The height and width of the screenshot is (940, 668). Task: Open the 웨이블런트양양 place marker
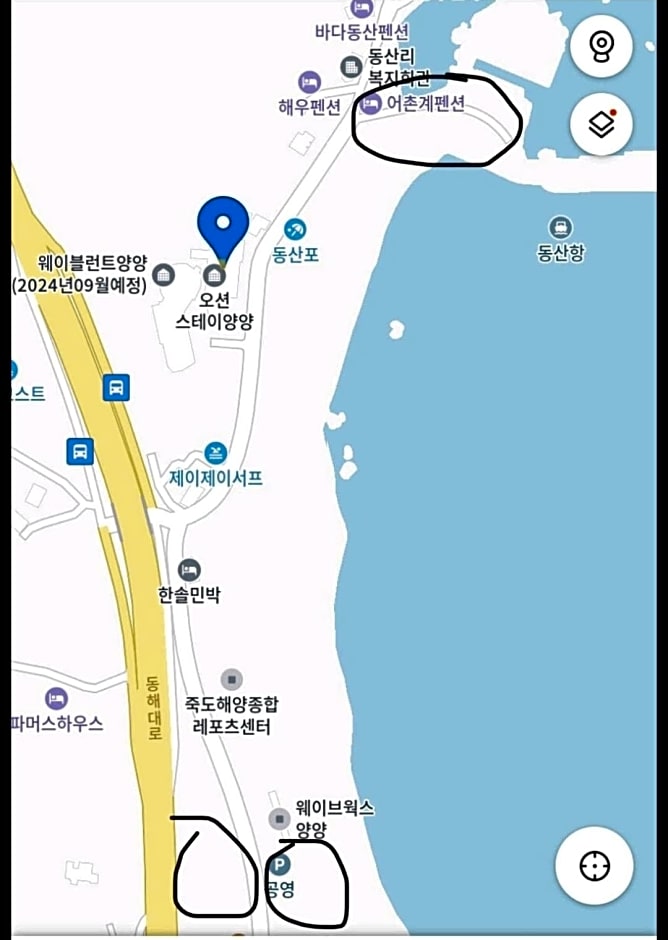click(x=164, y=275)
